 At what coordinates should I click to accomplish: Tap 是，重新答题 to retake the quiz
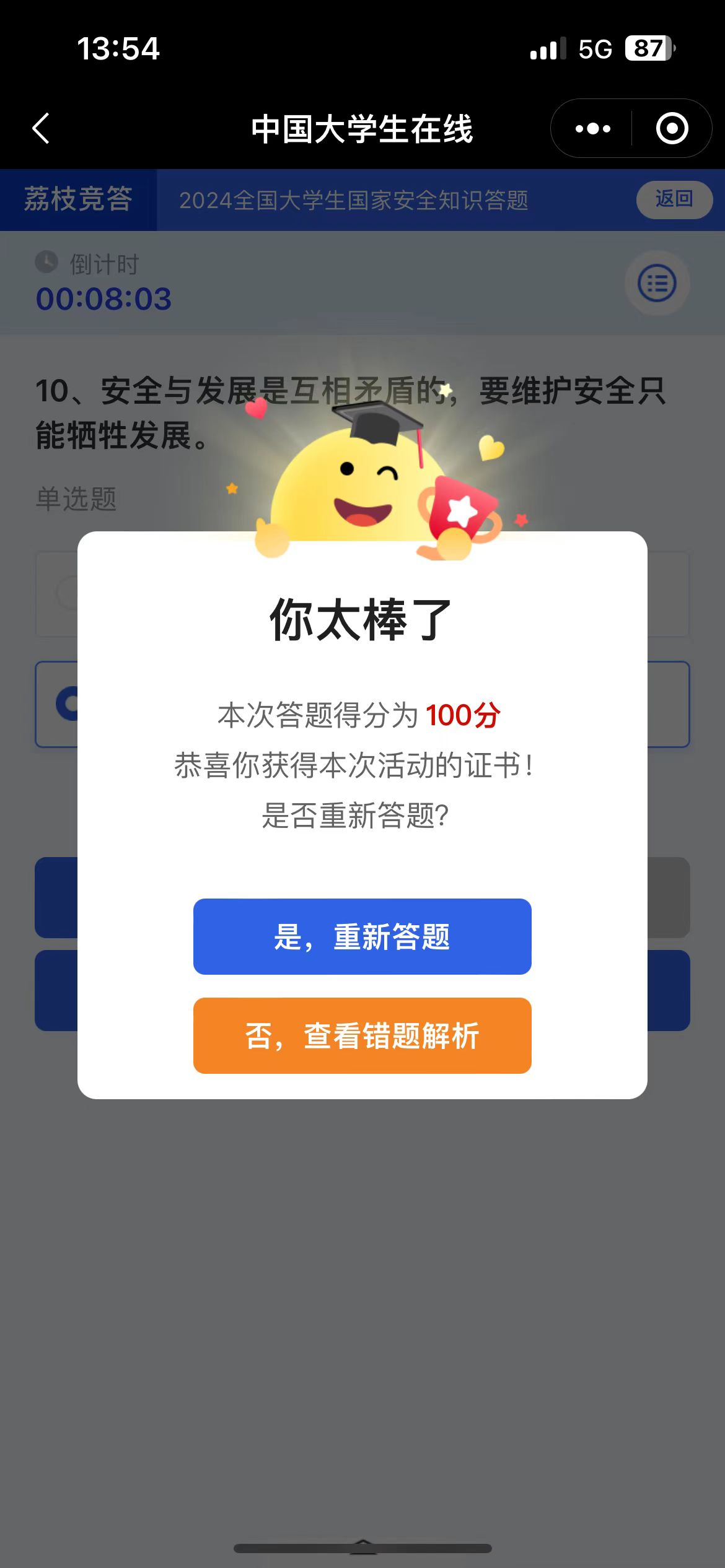(362, 936)
